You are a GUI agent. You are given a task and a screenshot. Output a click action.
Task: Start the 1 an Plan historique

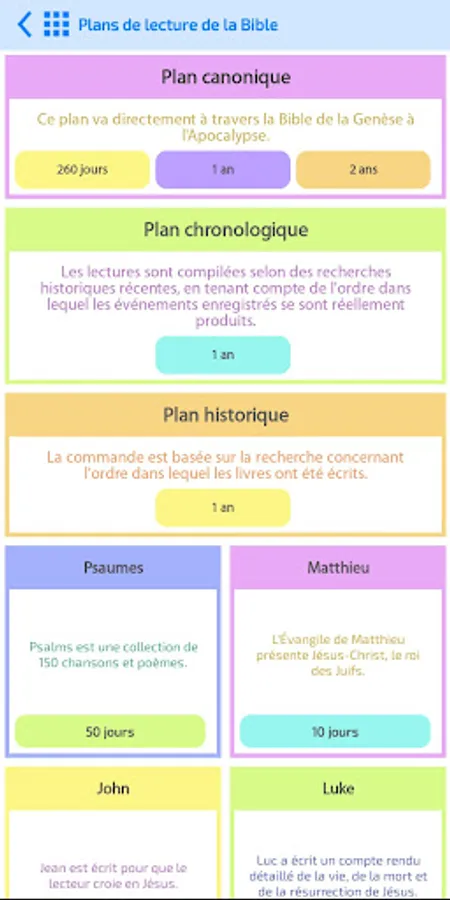coord(223,507)
